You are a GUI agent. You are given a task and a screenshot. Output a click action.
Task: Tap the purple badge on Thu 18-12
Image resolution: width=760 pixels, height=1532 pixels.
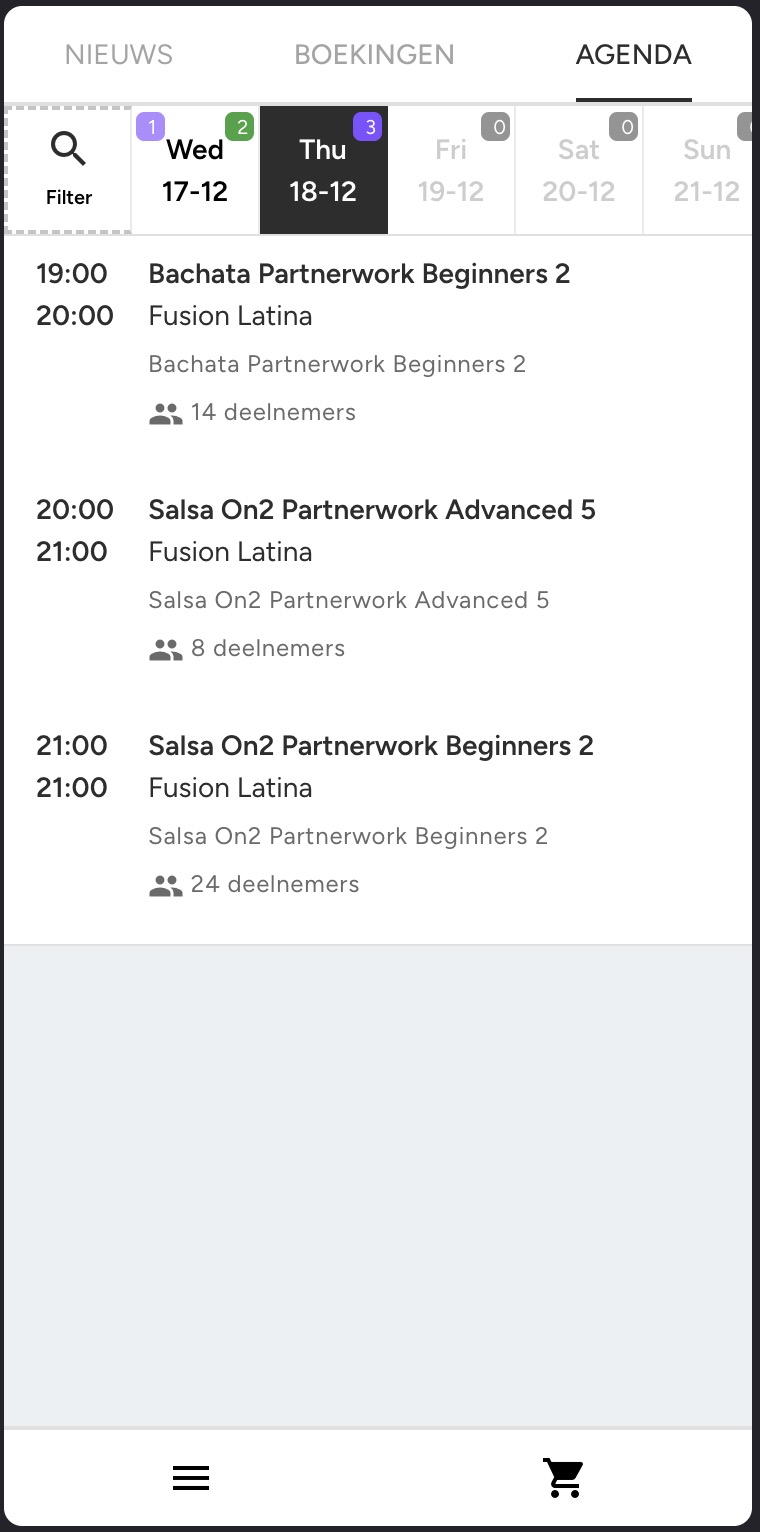coord(367,127)
